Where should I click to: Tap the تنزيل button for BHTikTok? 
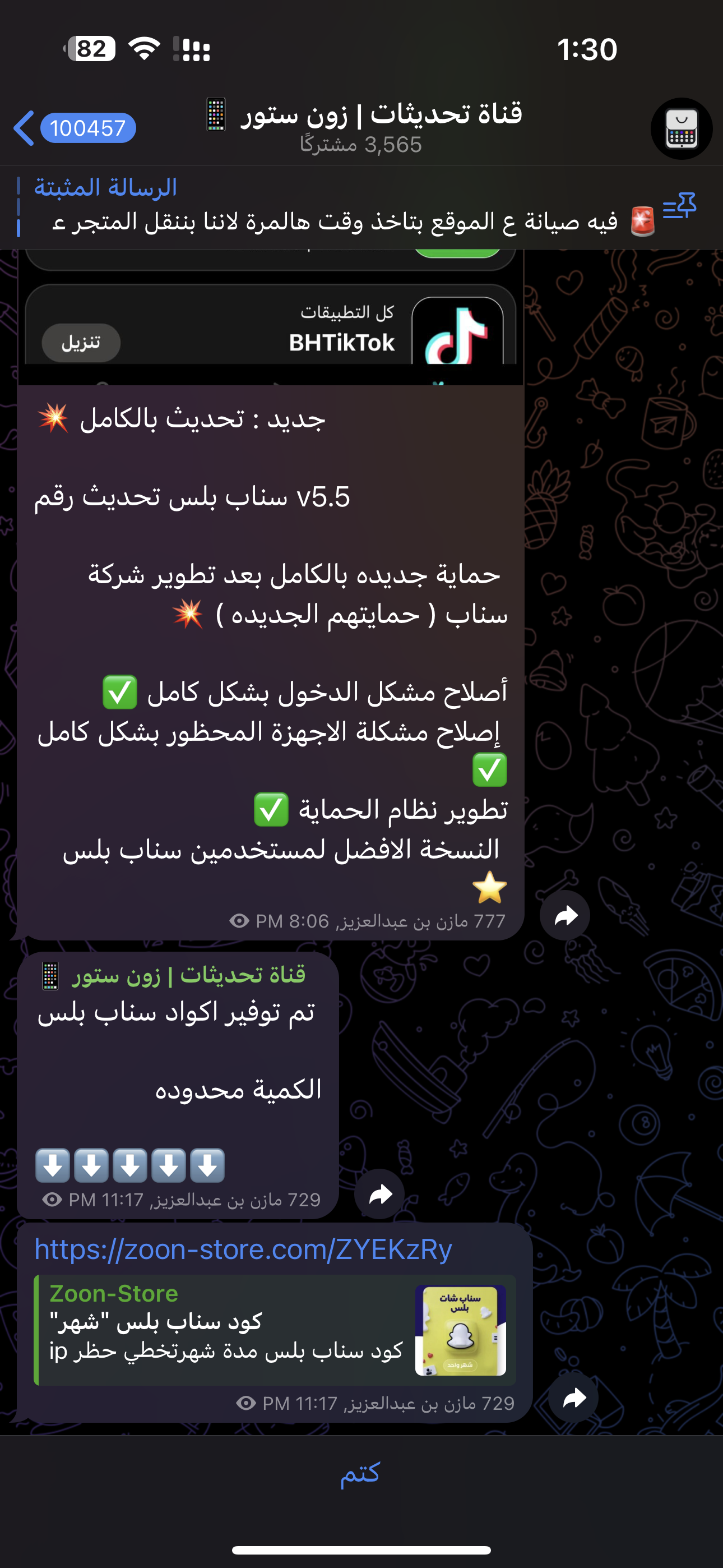81,343
